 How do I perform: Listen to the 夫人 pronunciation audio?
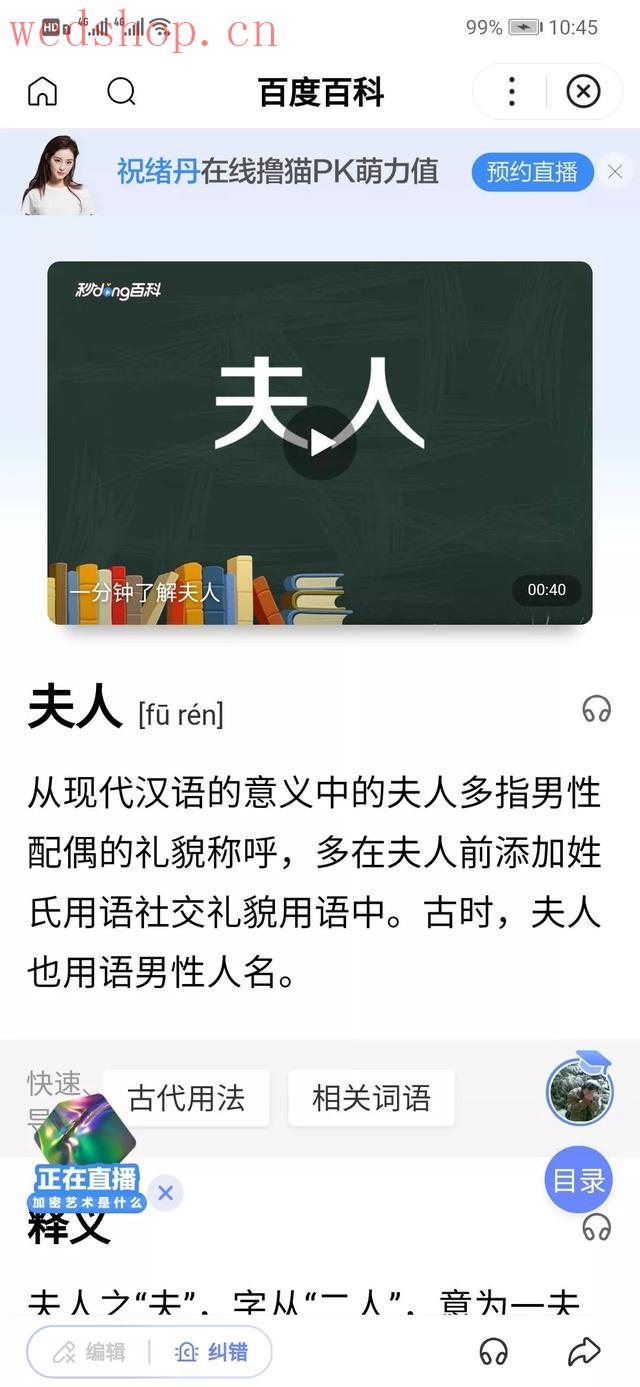pos(596,710)
